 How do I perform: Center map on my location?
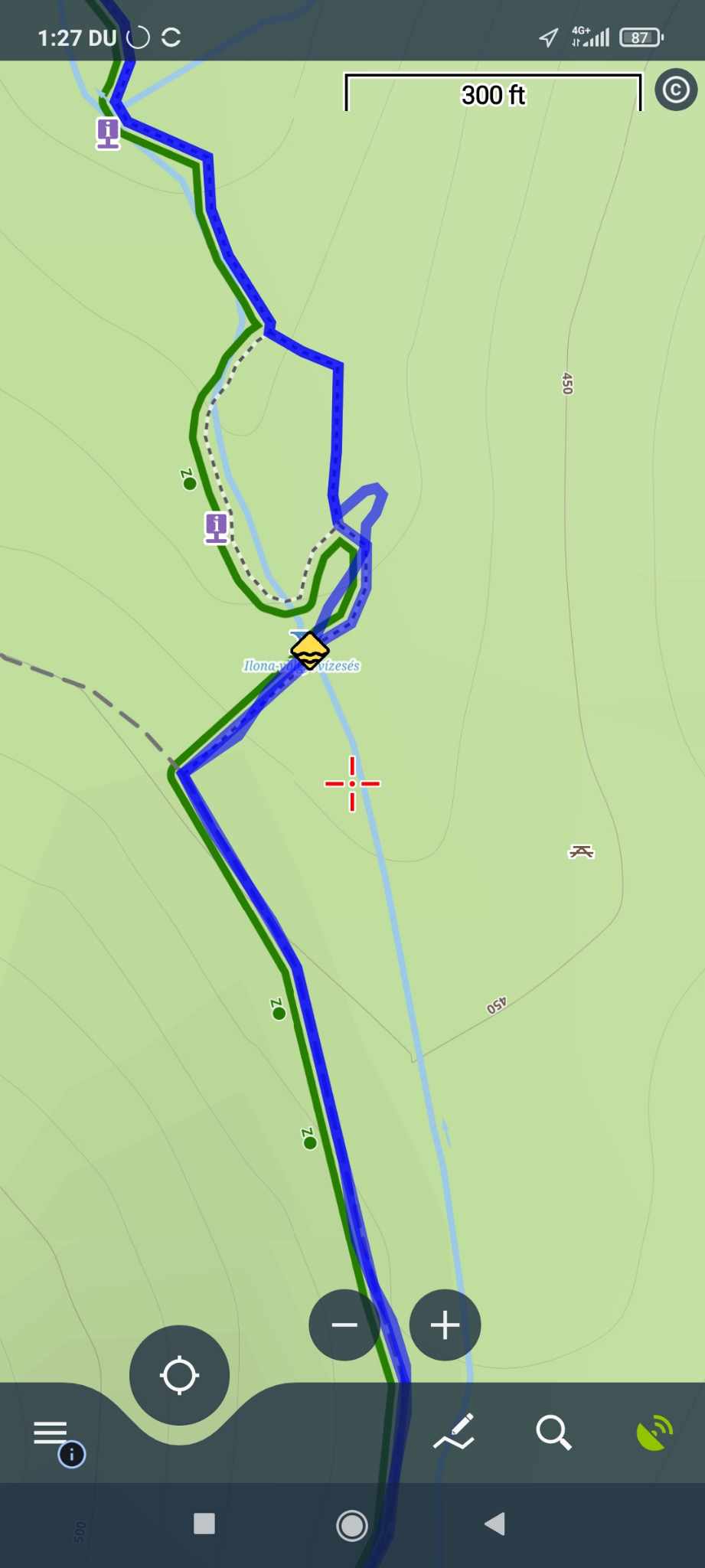179,1375
